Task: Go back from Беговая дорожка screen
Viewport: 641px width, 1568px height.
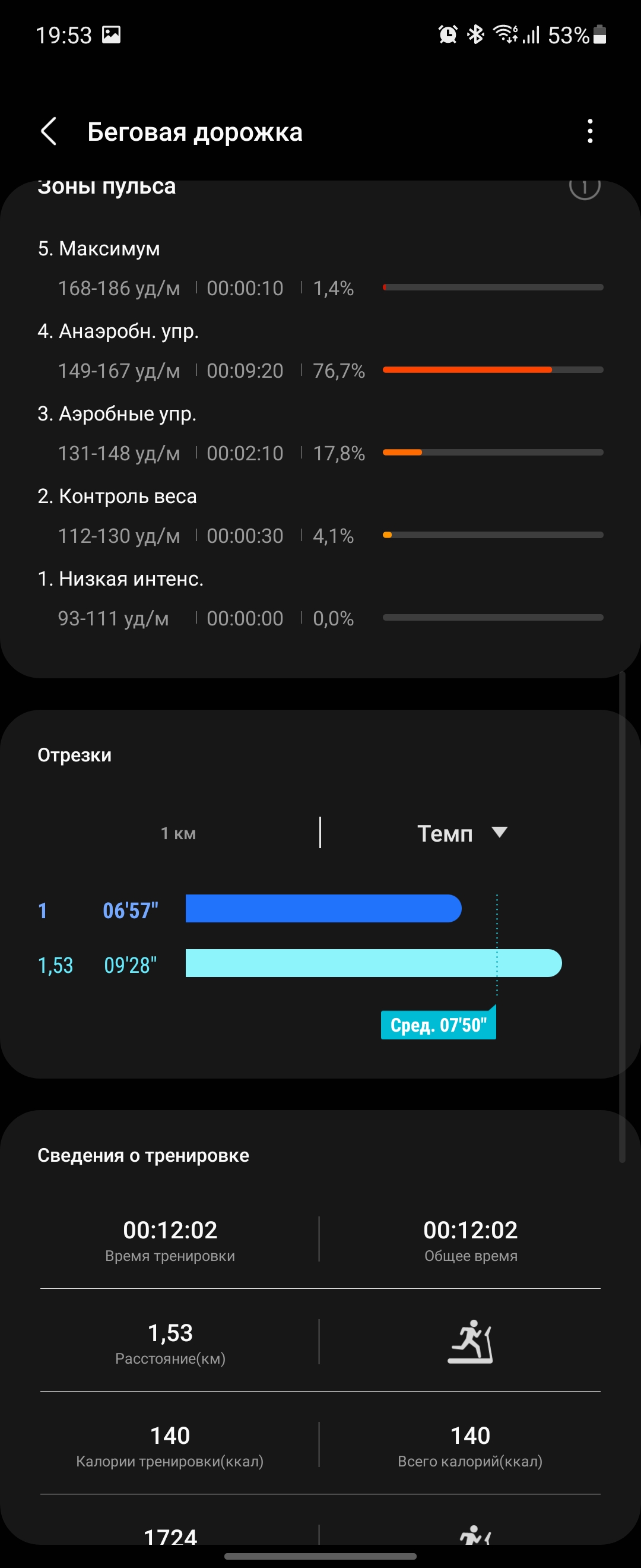Action: 49,131
